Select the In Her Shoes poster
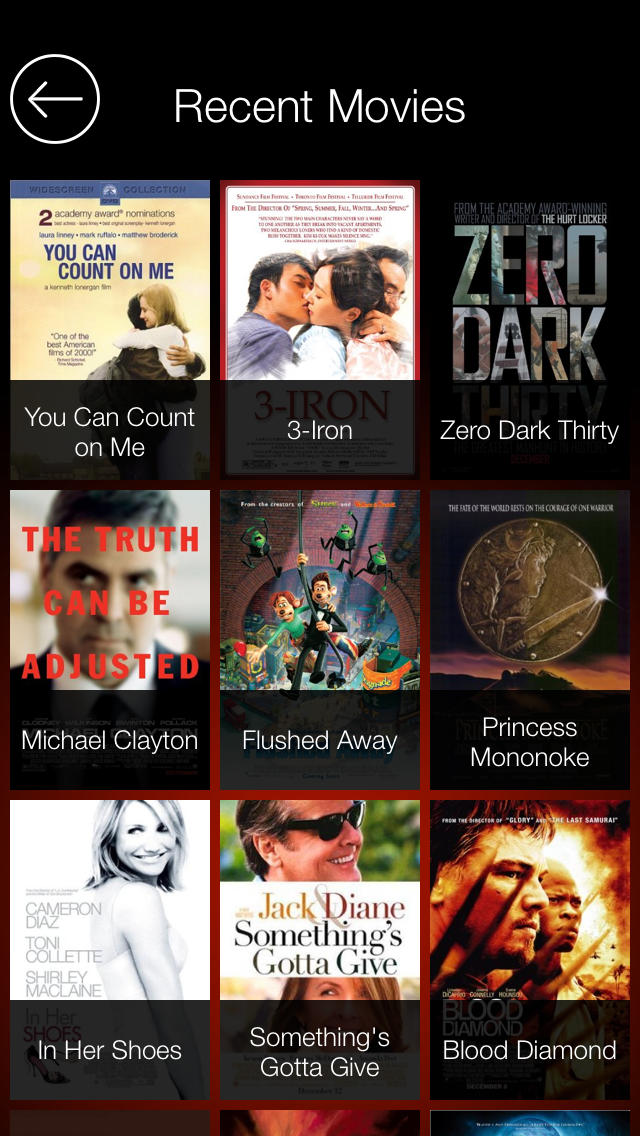 110,950
